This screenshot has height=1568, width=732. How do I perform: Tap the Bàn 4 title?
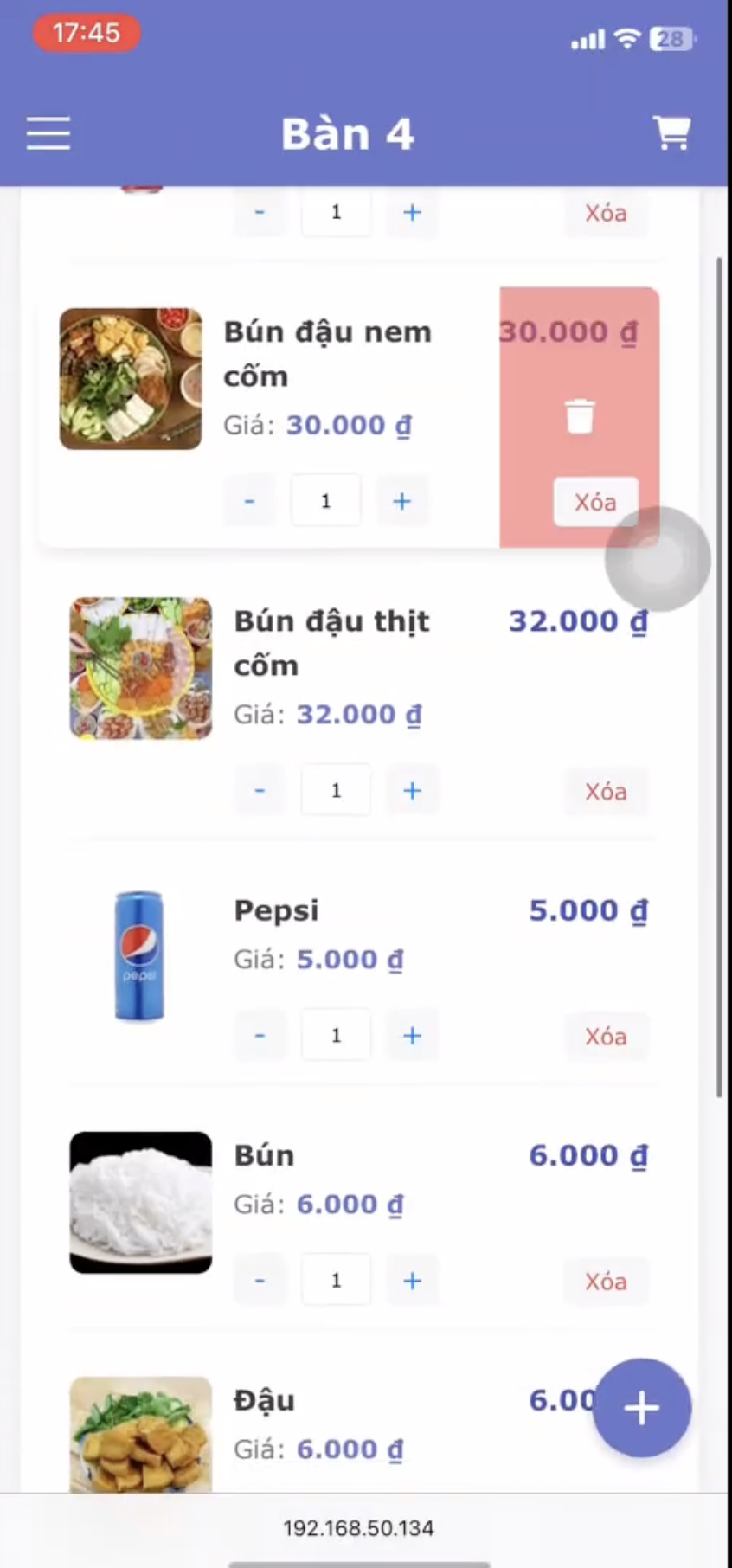click(x=348, y=132)
